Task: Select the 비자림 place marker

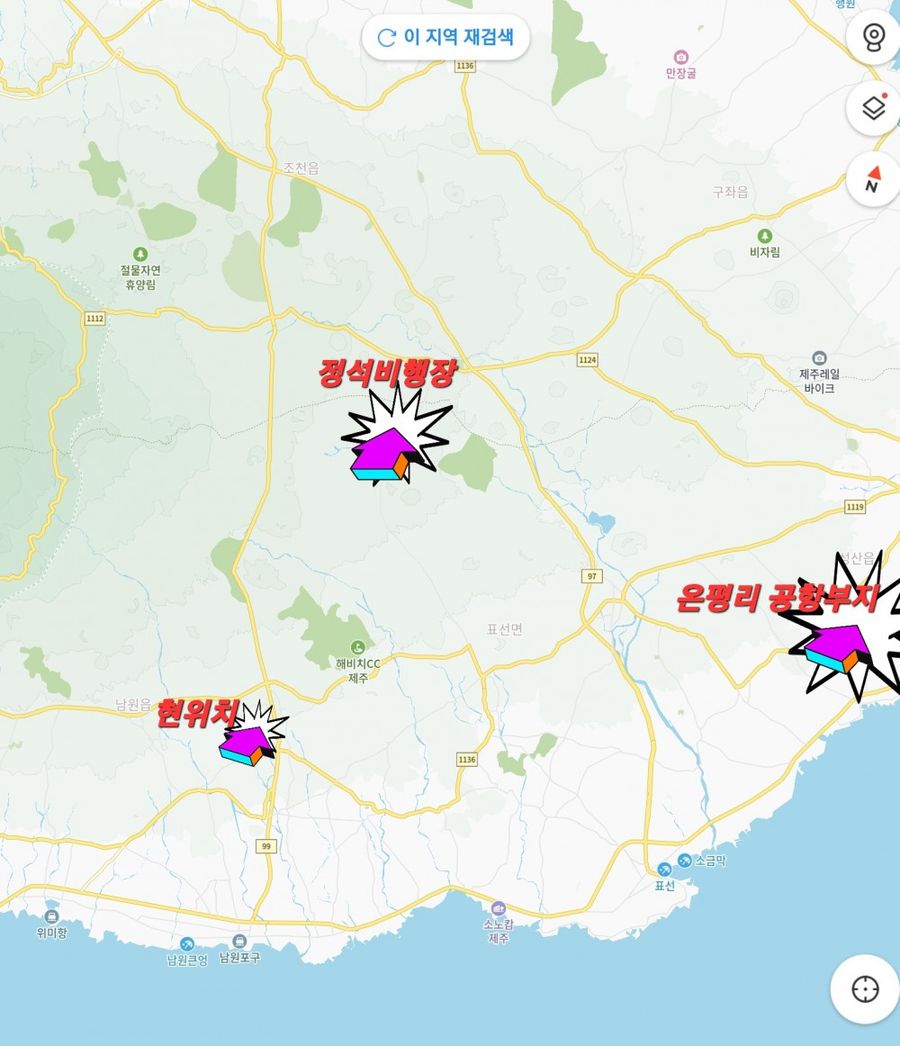Action: [x=765, y=237]
